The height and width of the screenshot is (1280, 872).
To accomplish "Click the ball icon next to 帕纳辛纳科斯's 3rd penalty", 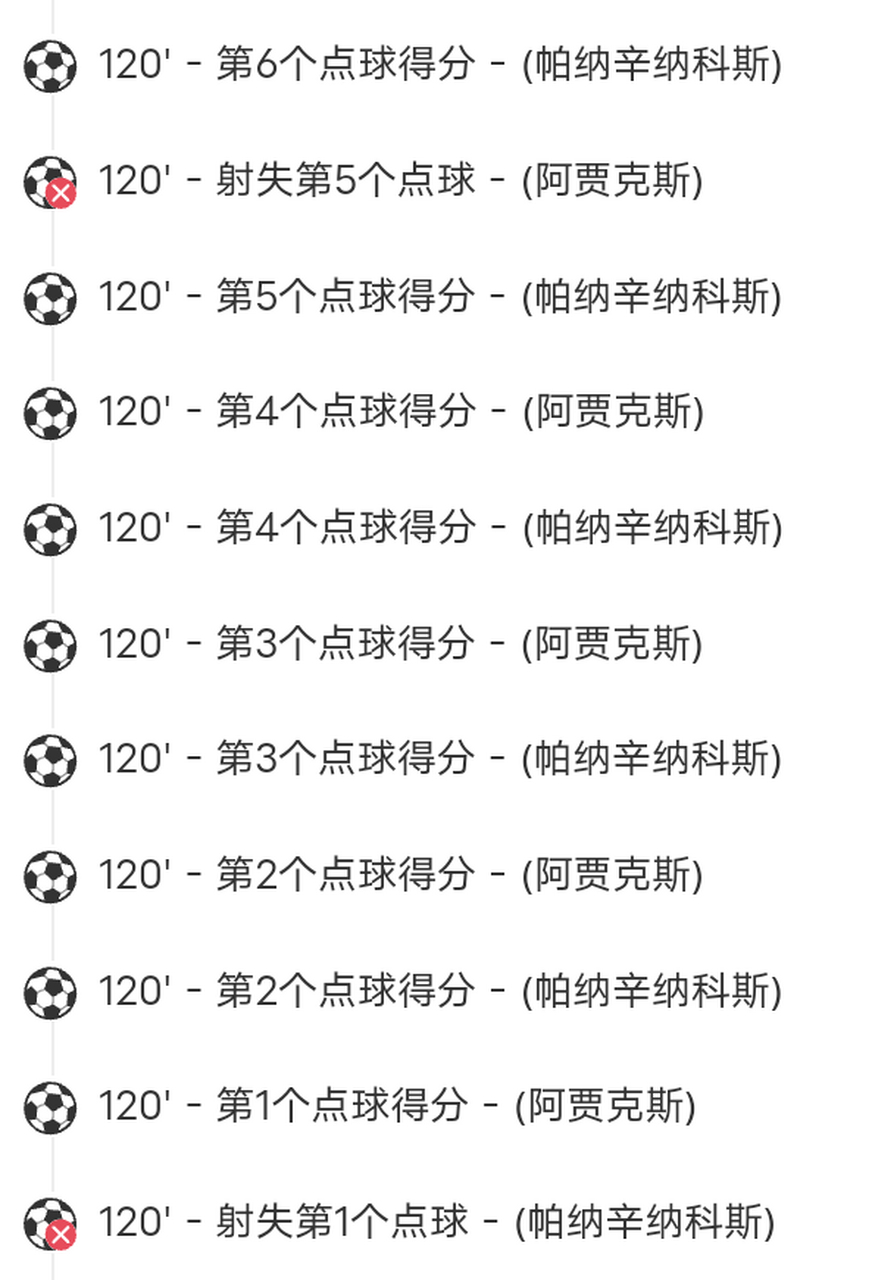I will click(x=50, y=760).
